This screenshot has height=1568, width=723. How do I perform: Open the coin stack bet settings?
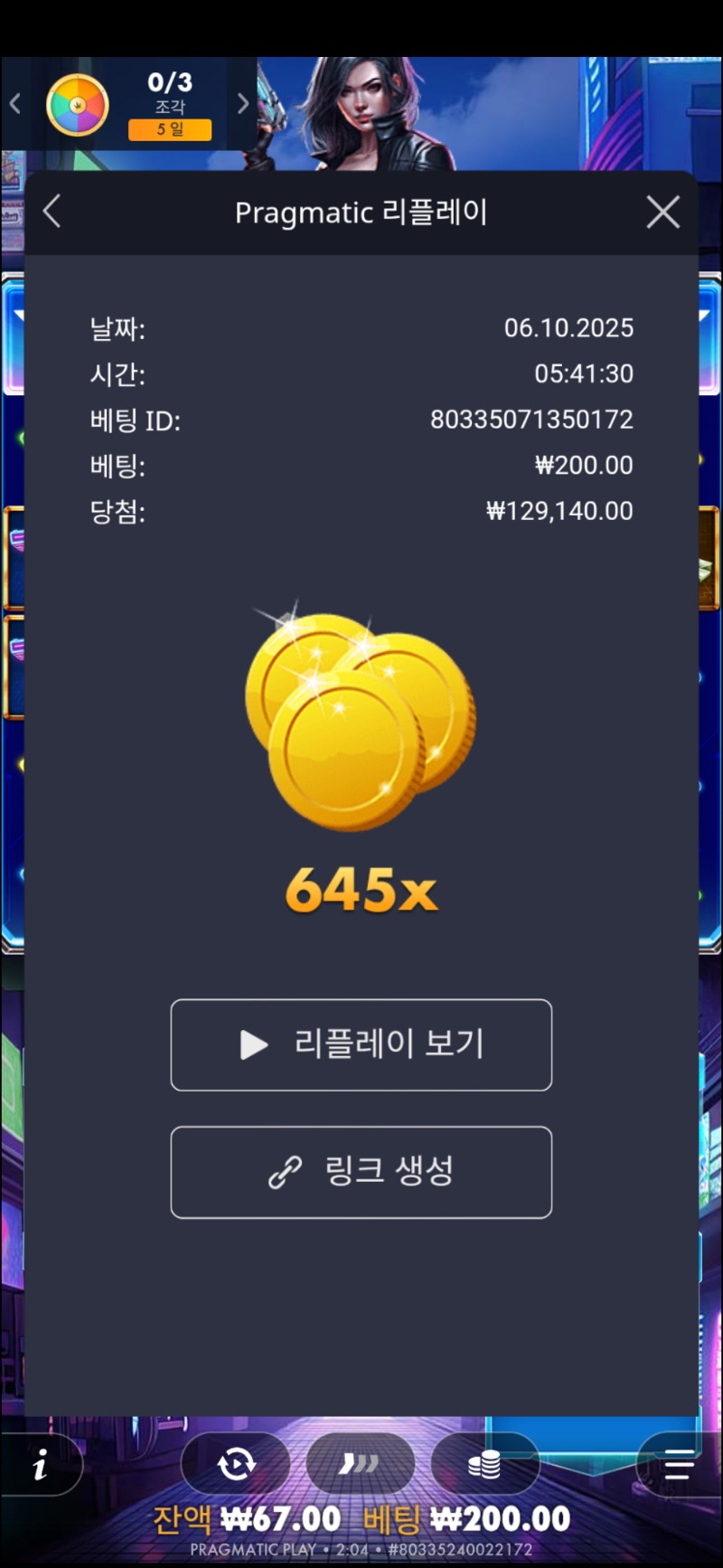484,1463
